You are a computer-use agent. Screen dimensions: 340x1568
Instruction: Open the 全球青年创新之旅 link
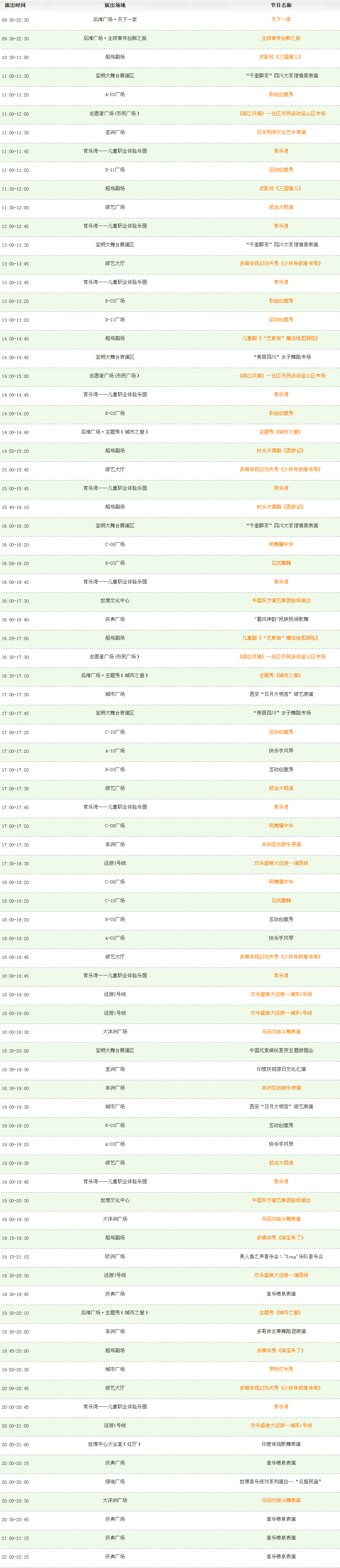pos(281,38)
